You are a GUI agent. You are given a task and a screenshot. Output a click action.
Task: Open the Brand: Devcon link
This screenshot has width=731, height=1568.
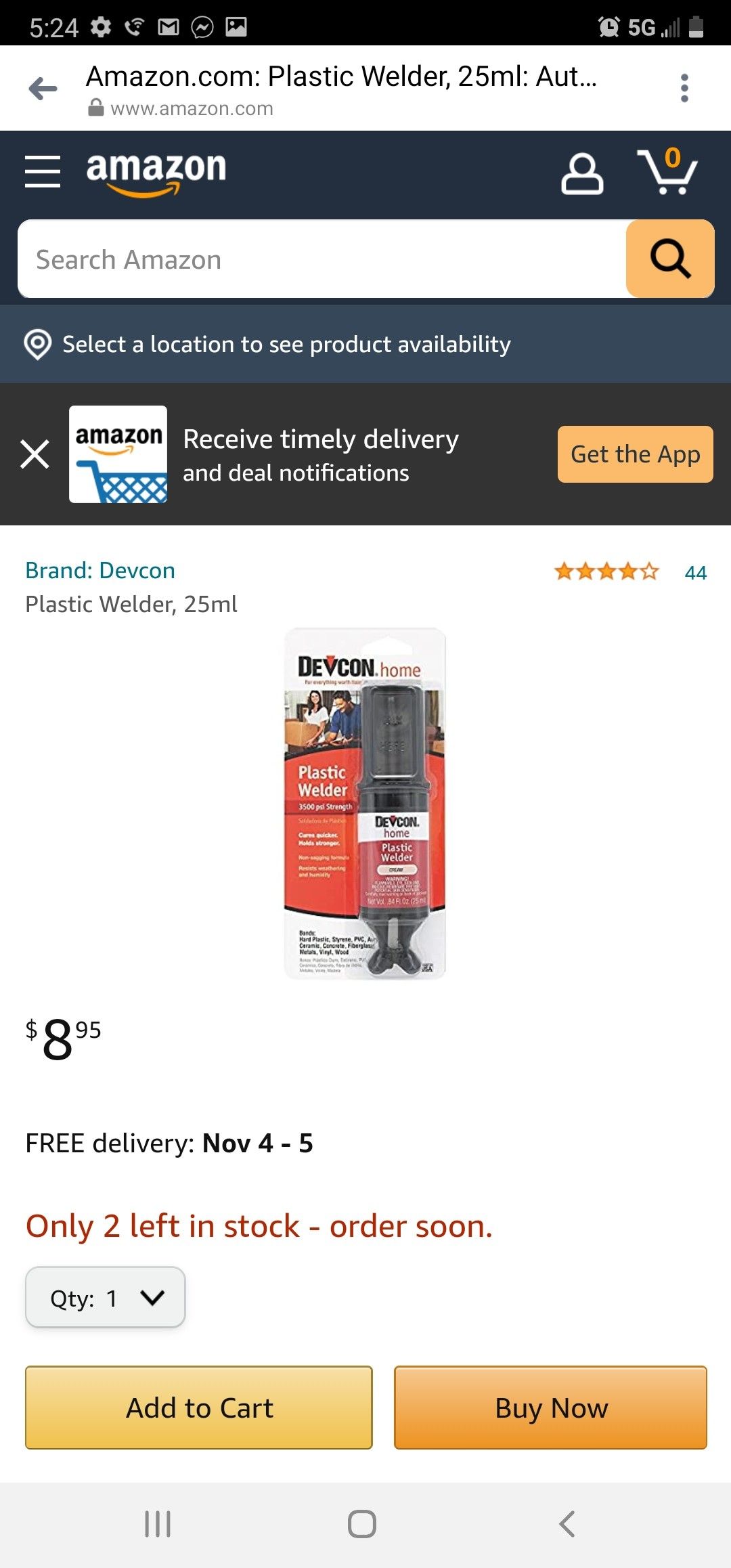click(x=100, y=571)
